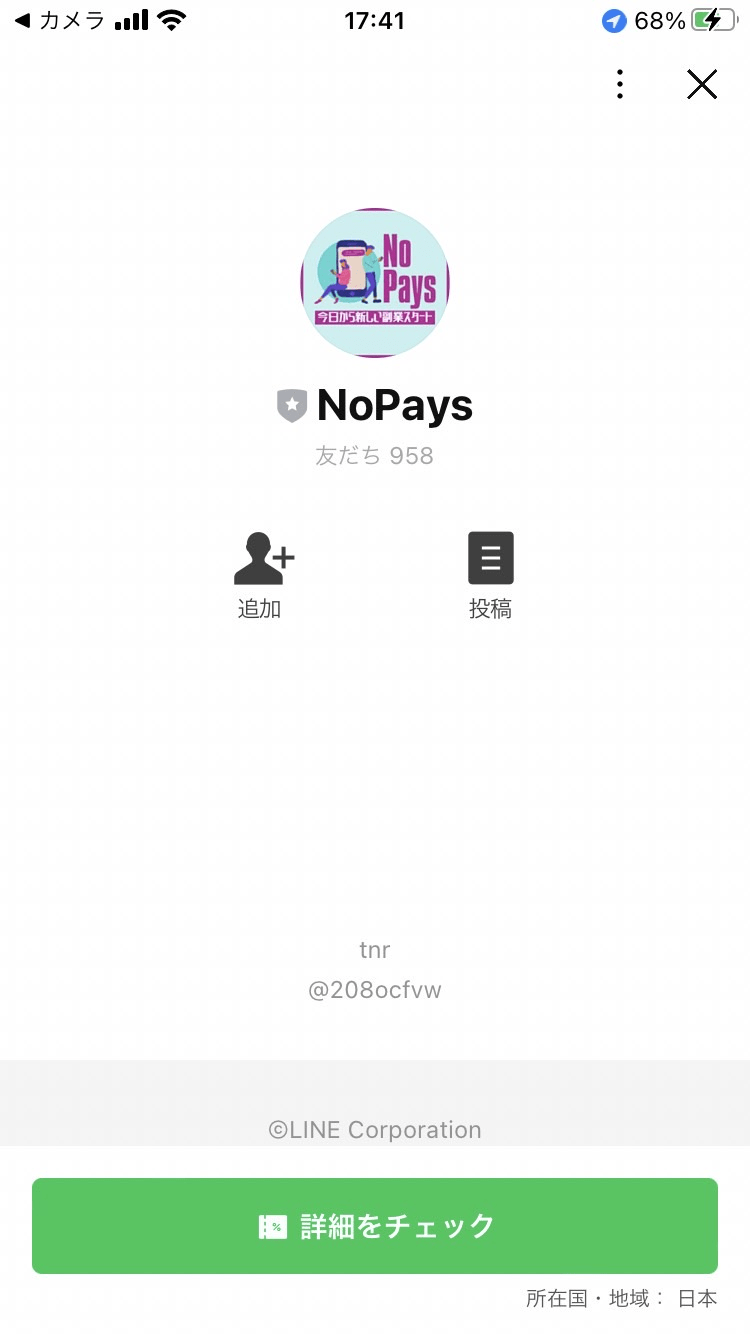Tap the 所在国・地域：日本 region label

(x=618, y=1298)
